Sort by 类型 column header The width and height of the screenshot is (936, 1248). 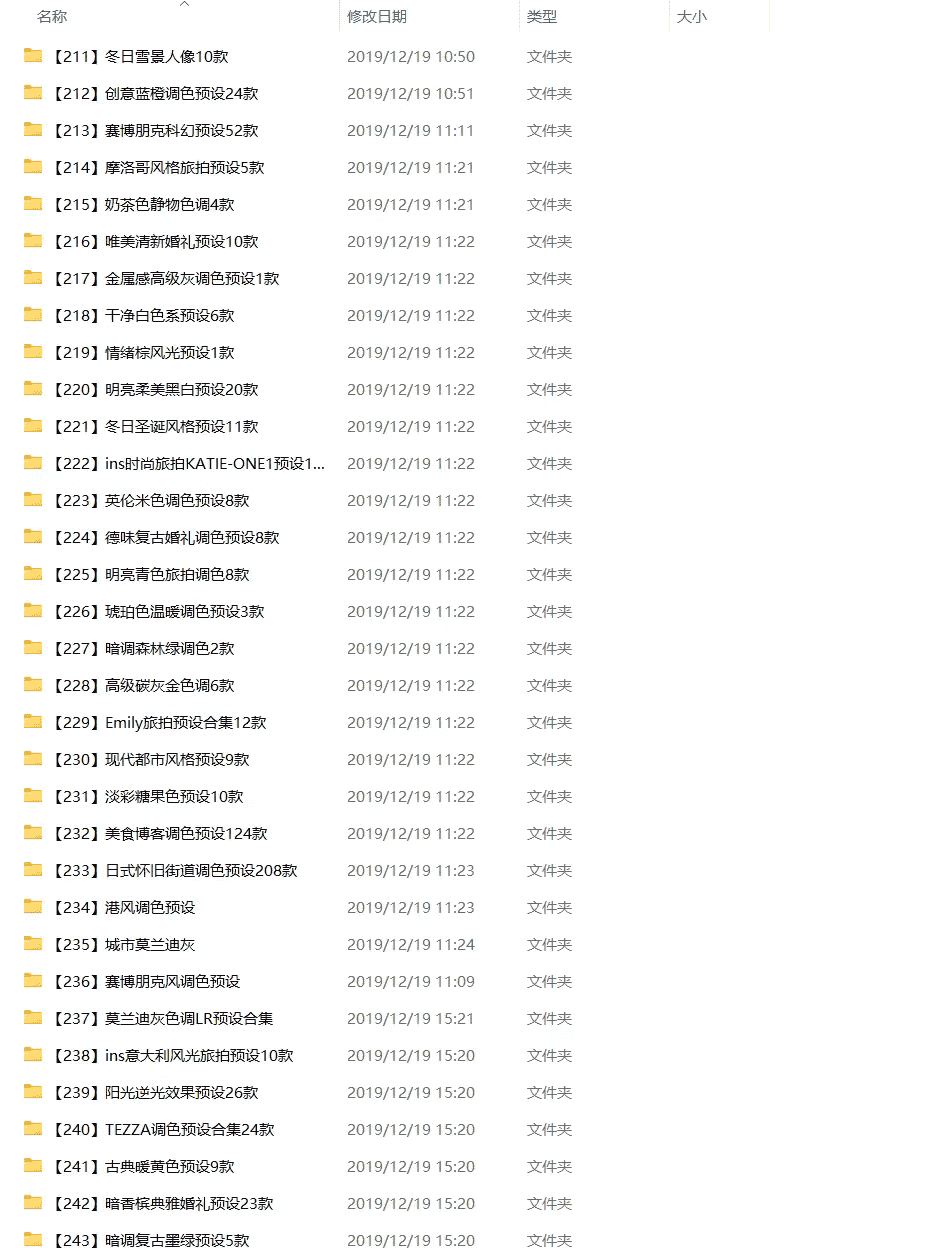click(x=542, y=17)
